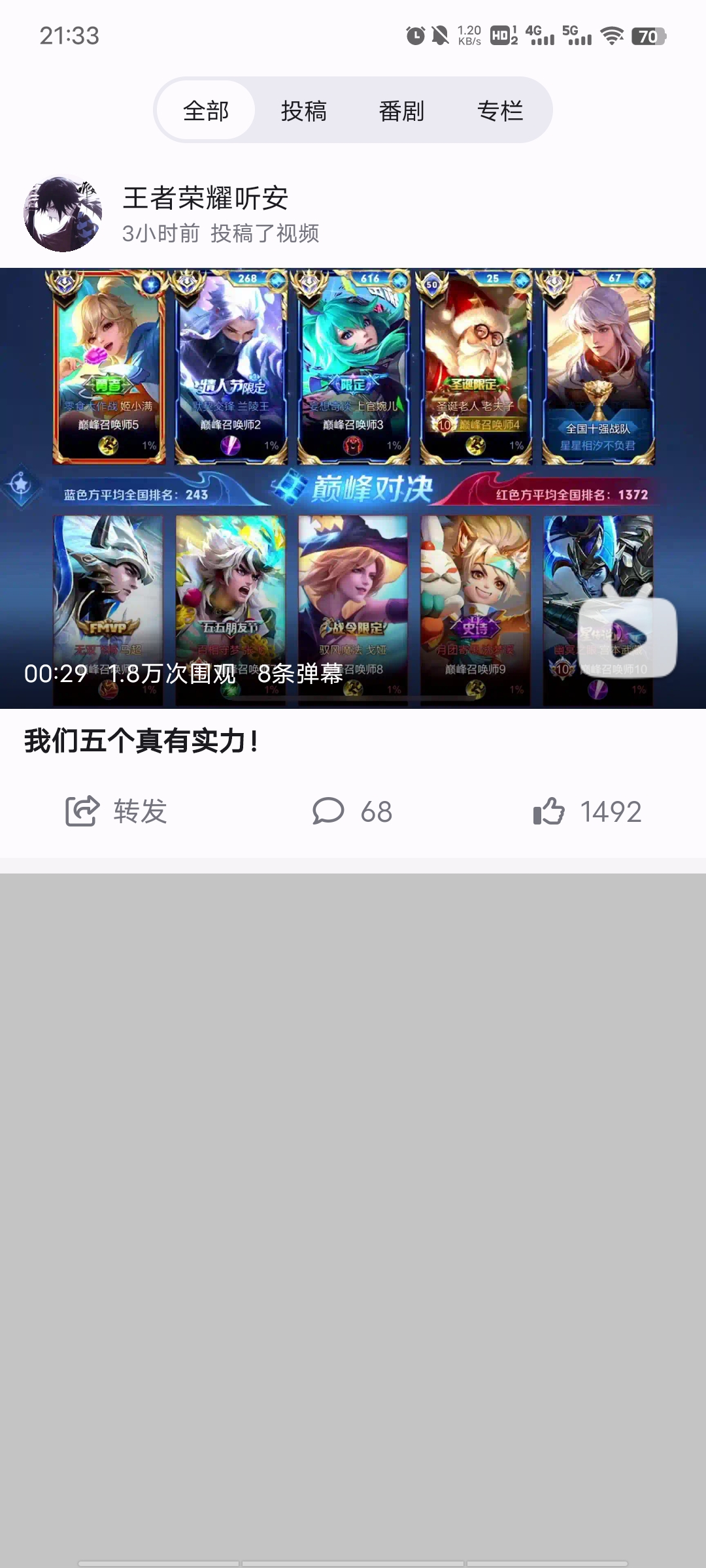Tap the like count 1492
This screenshot has width=706, height=1568.
tap(612, 811)
